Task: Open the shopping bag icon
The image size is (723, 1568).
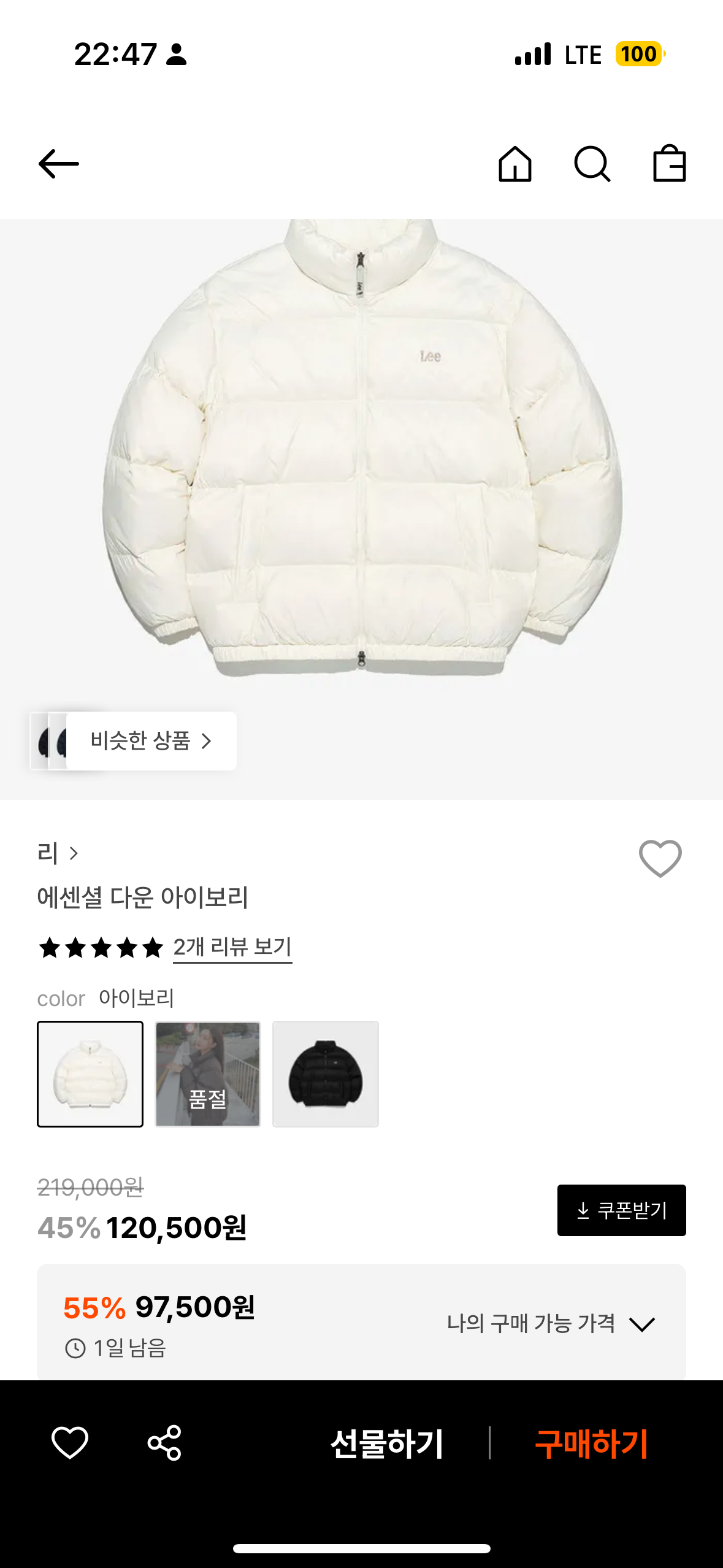Action: tap(669, 164)
